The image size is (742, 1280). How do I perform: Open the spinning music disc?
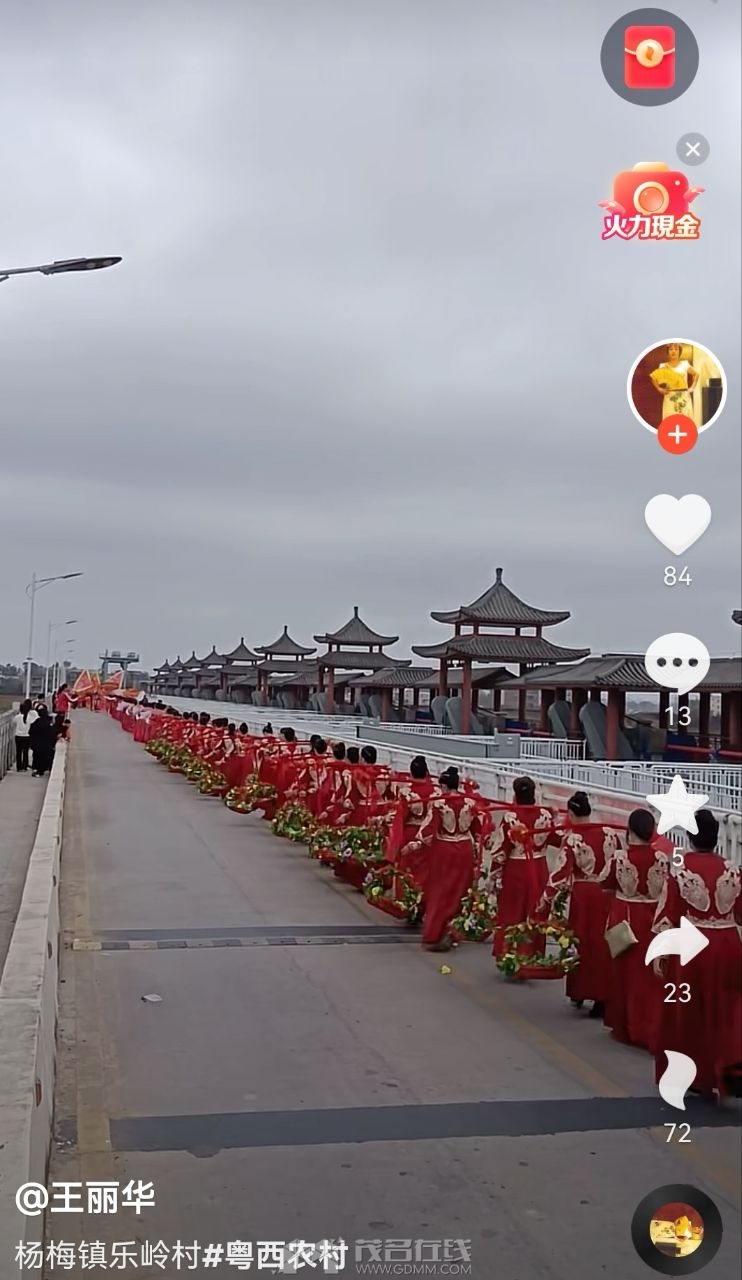click(676, 1229)
